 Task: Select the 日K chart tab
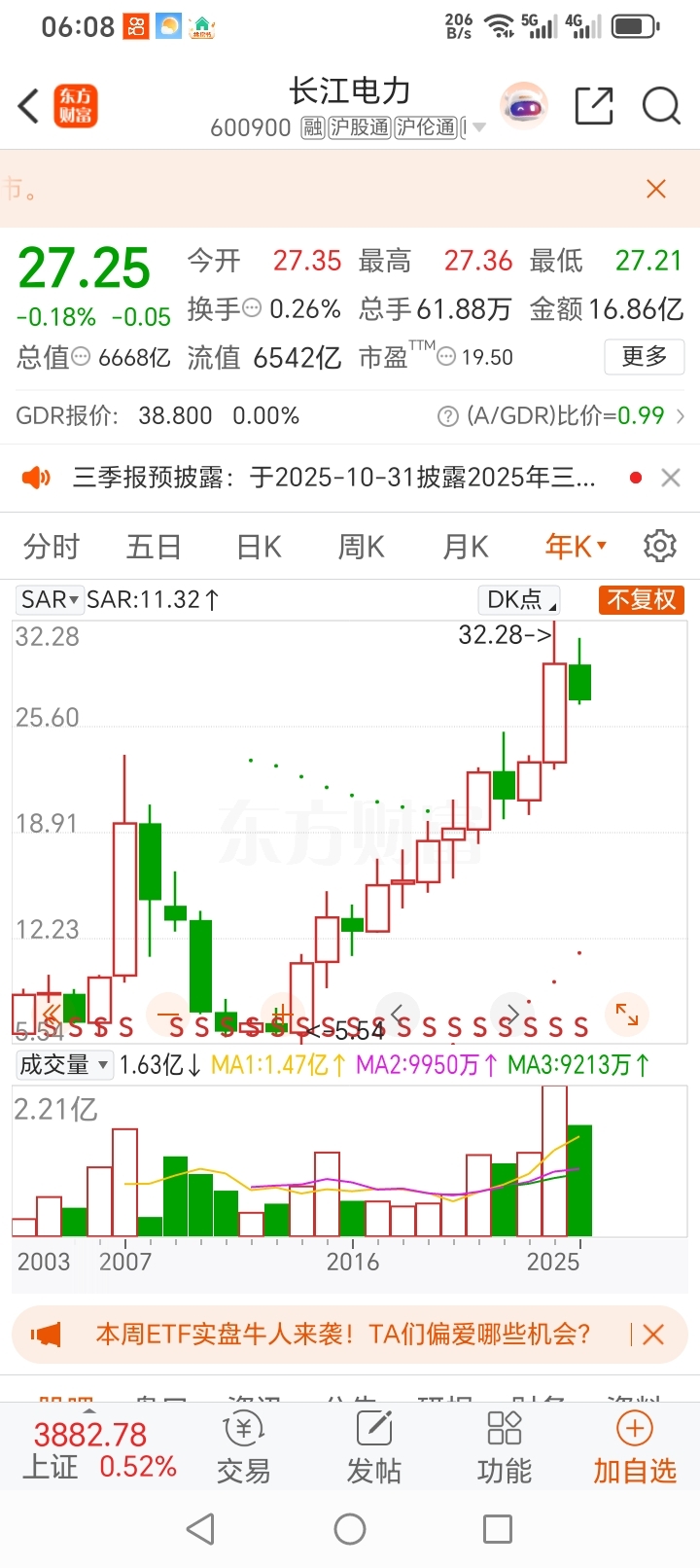(259, 547)
